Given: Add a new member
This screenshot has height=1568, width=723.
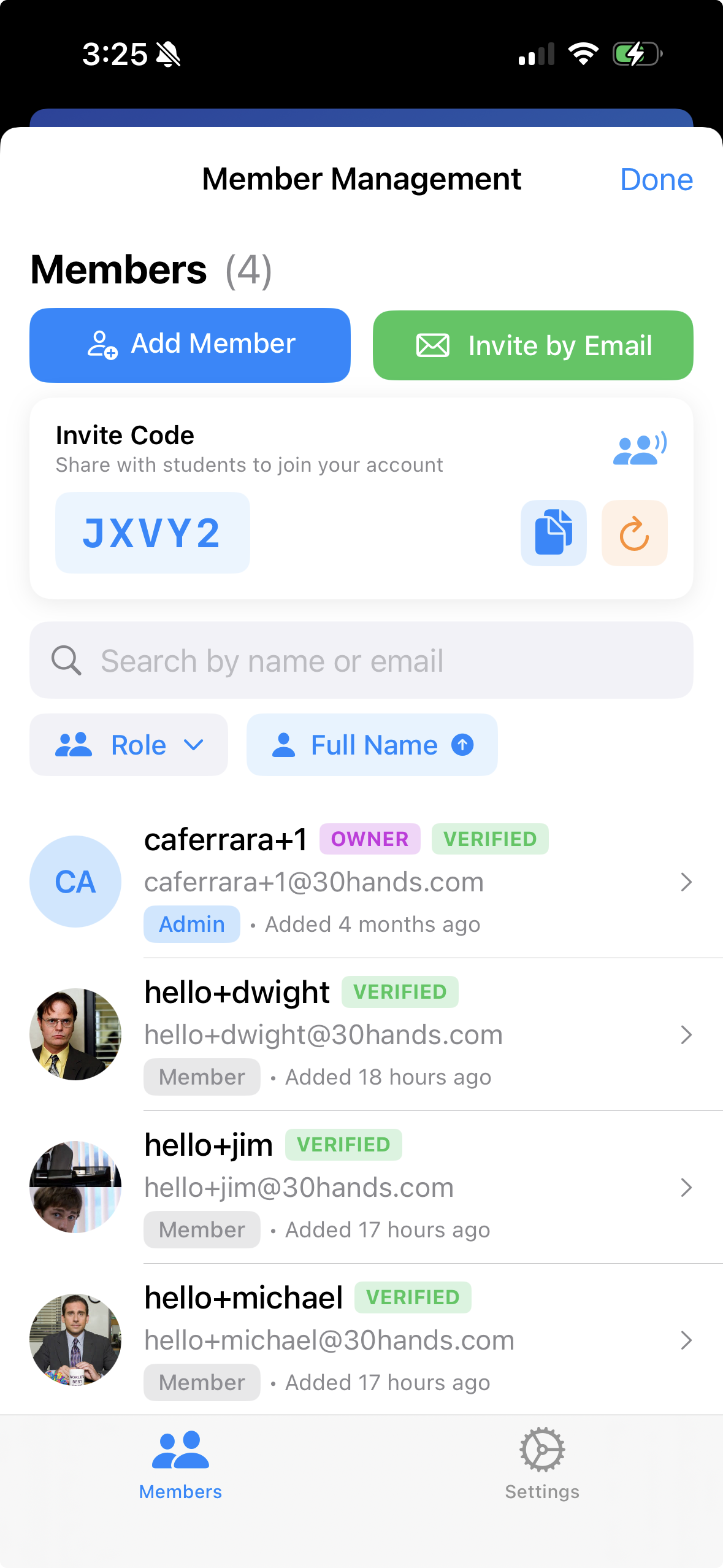Looking at the screenshot, I should [190, 345].
